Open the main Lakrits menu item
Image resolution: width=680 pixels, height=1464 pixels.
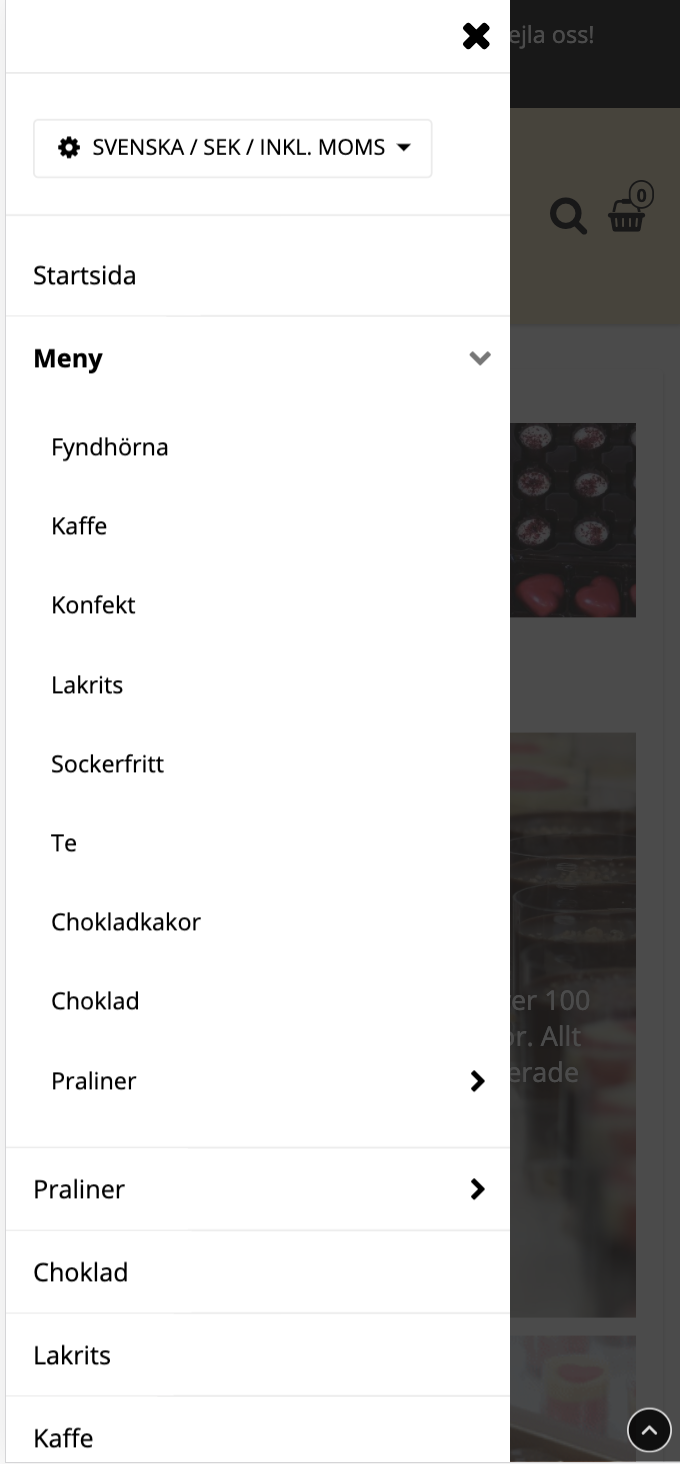(72, 1355)
